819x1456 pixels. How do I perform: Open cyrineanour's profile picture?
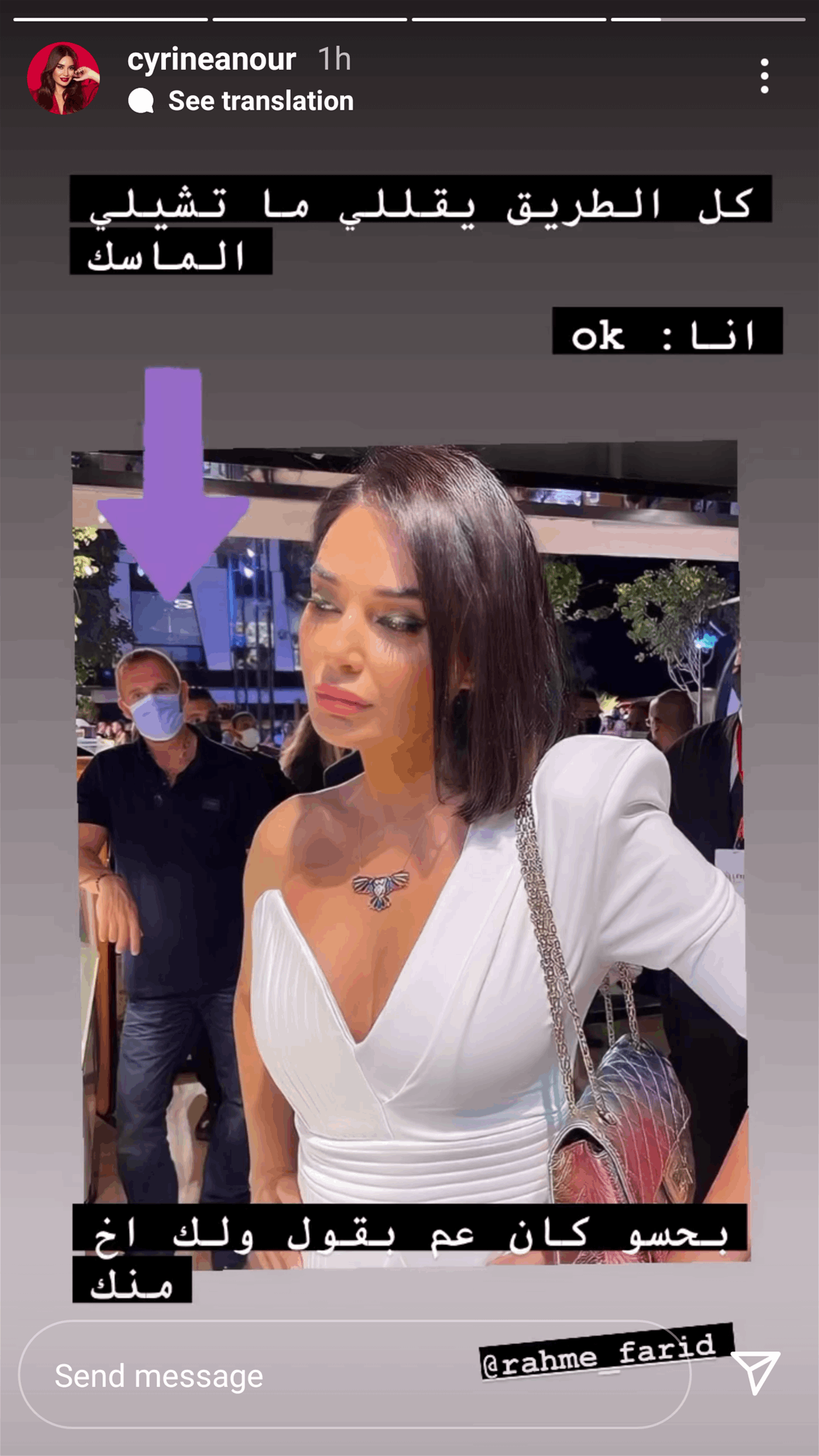(63, 78)
